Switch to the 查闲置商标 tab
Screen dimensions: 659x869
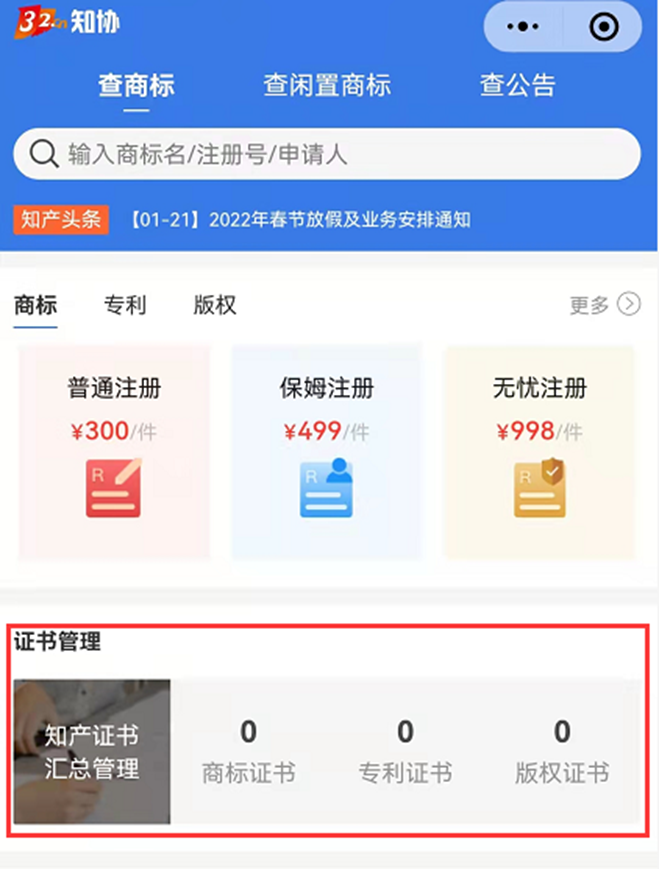[x=326, y=85]
